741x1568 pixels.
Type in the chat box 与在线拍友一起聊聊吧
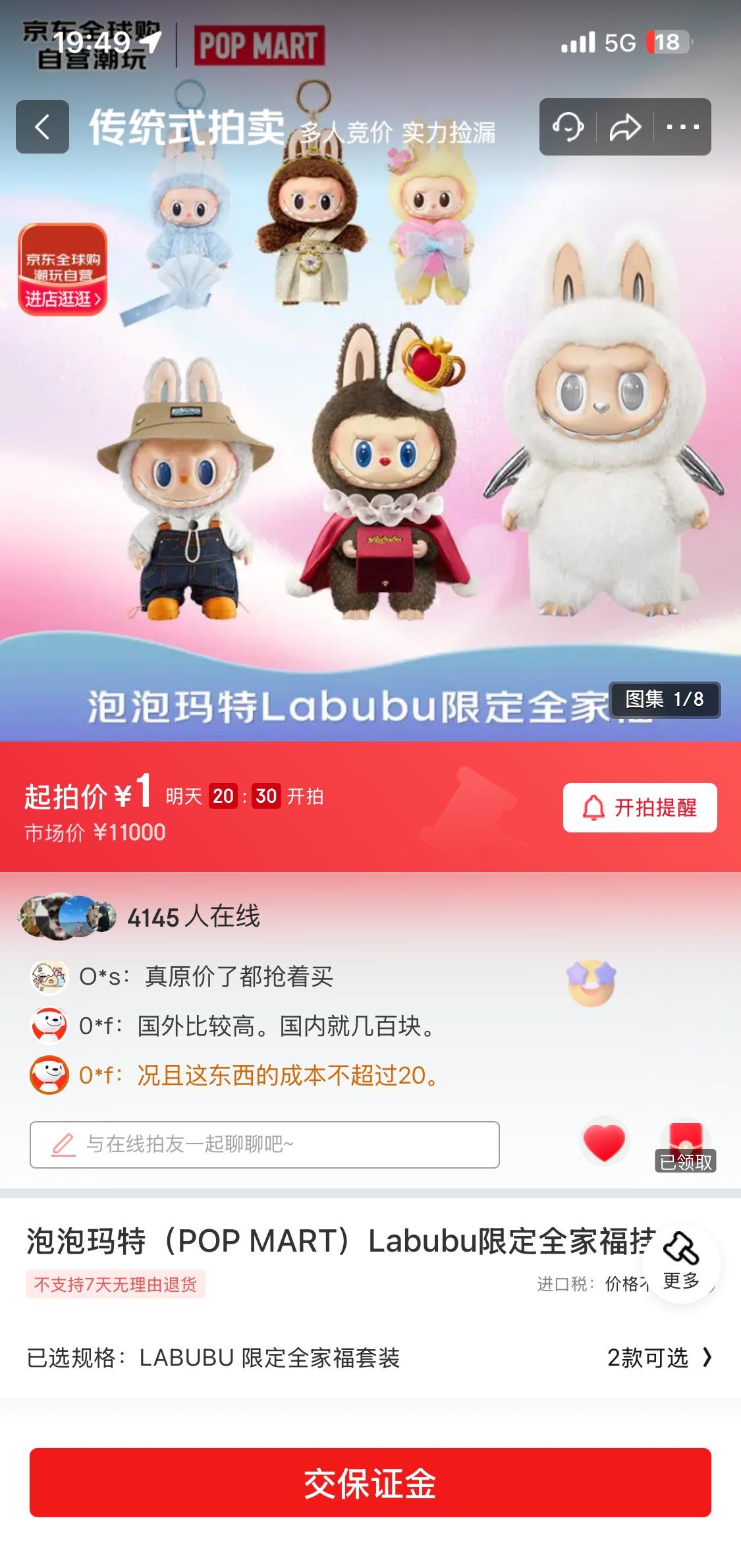265,1144
